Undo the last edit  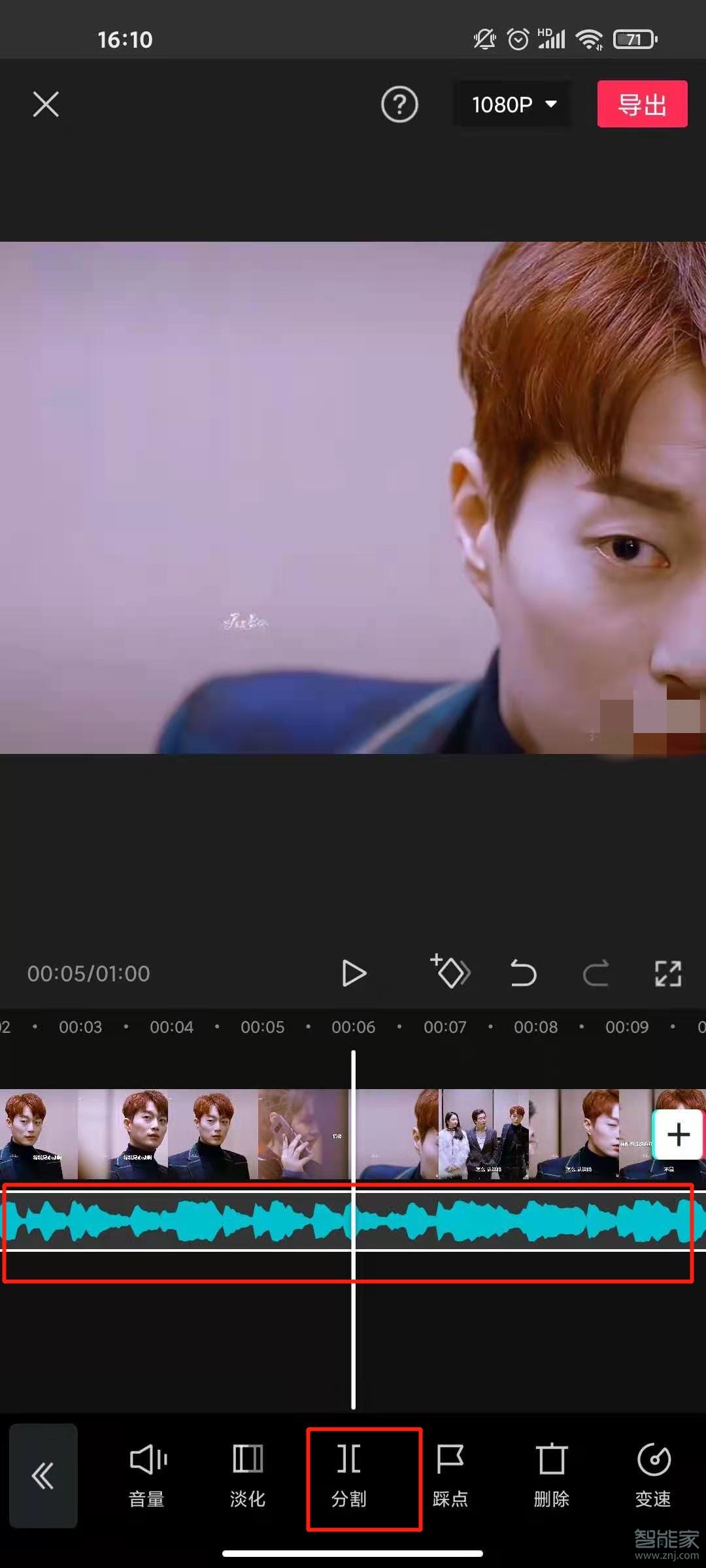pyautogui.click(x=522, y=973)
